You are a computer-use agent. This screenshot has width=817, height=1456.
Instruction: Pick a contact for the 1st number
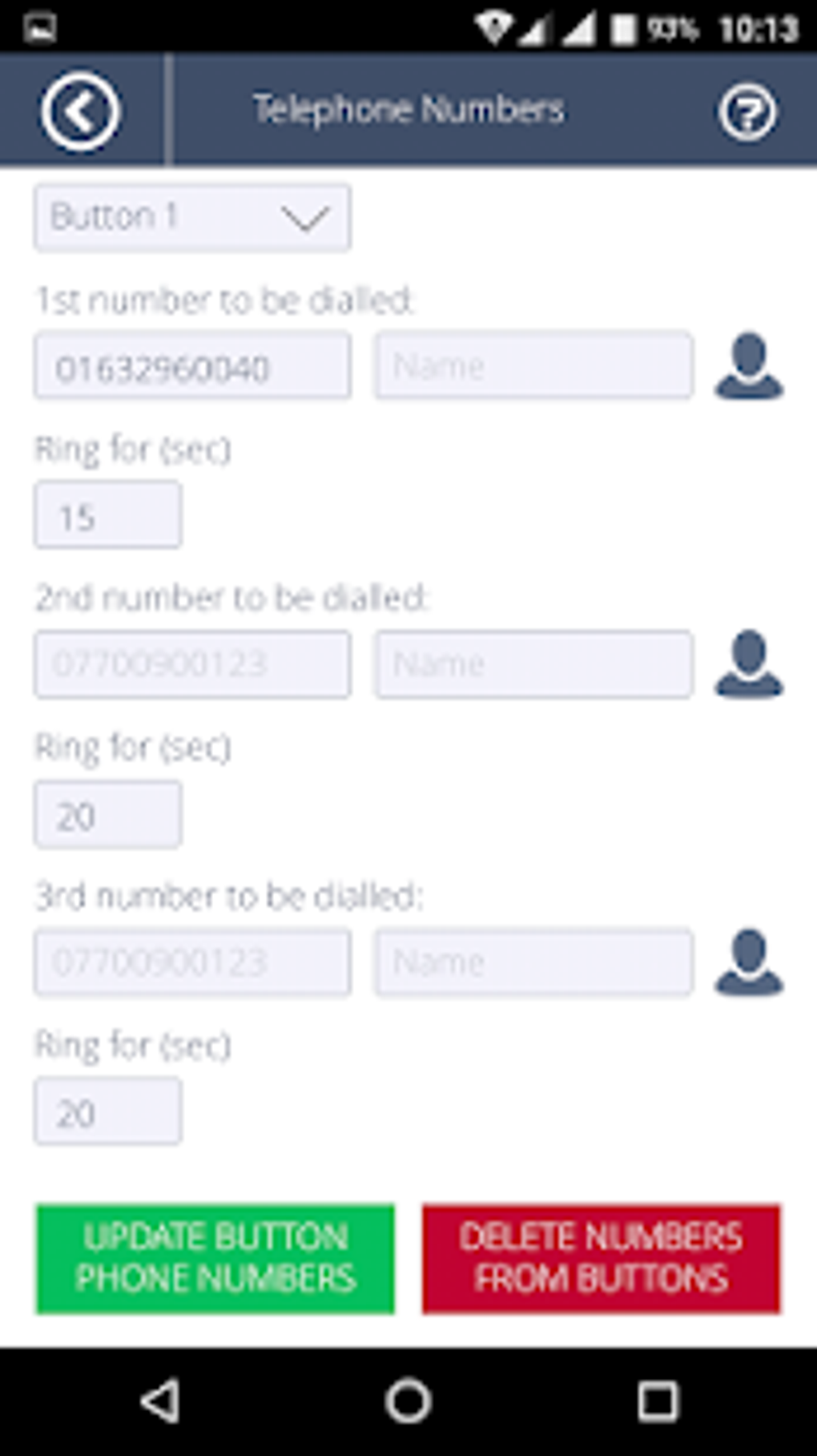click(x=749, y=366)
